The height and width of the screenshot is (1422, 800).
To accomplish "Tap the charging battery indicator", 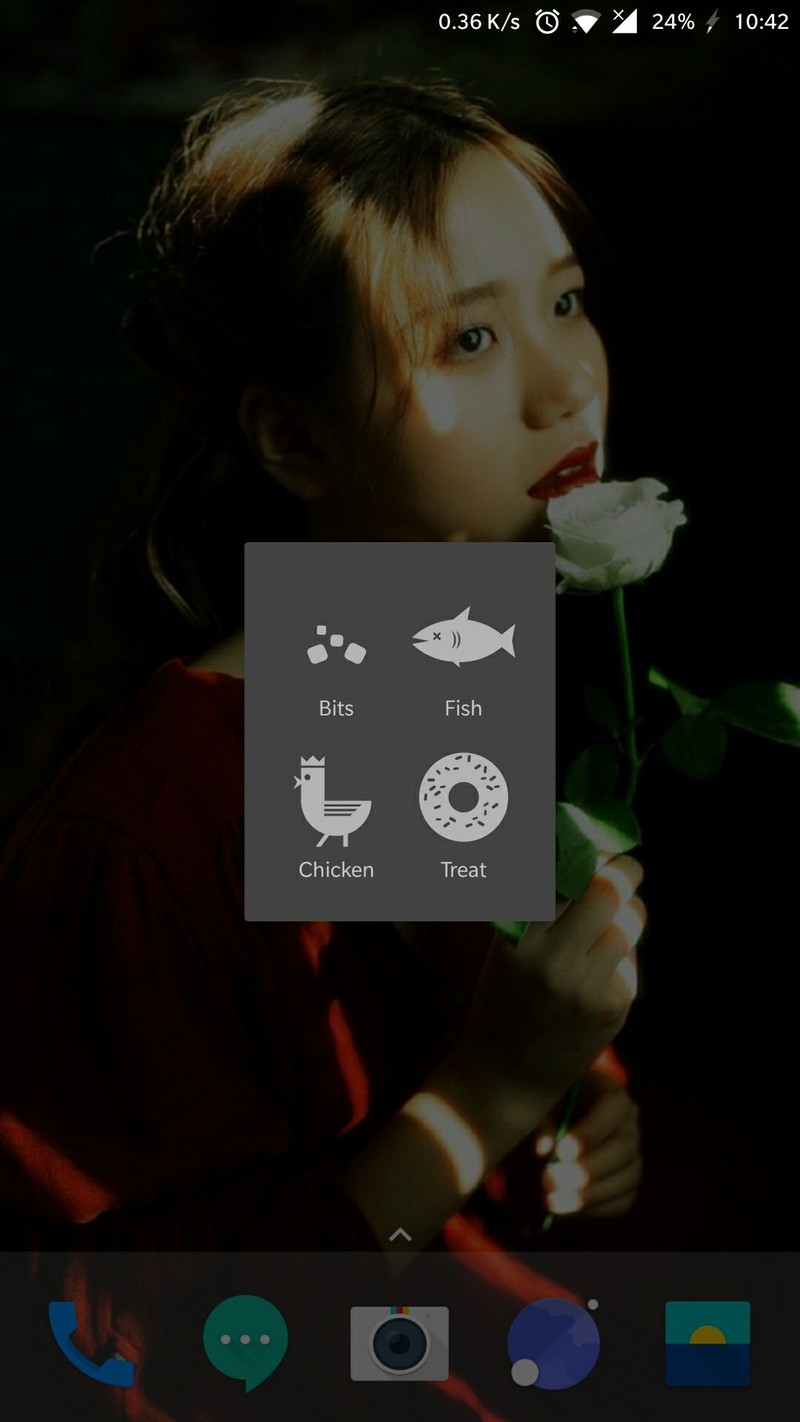I will coord(710,20).
